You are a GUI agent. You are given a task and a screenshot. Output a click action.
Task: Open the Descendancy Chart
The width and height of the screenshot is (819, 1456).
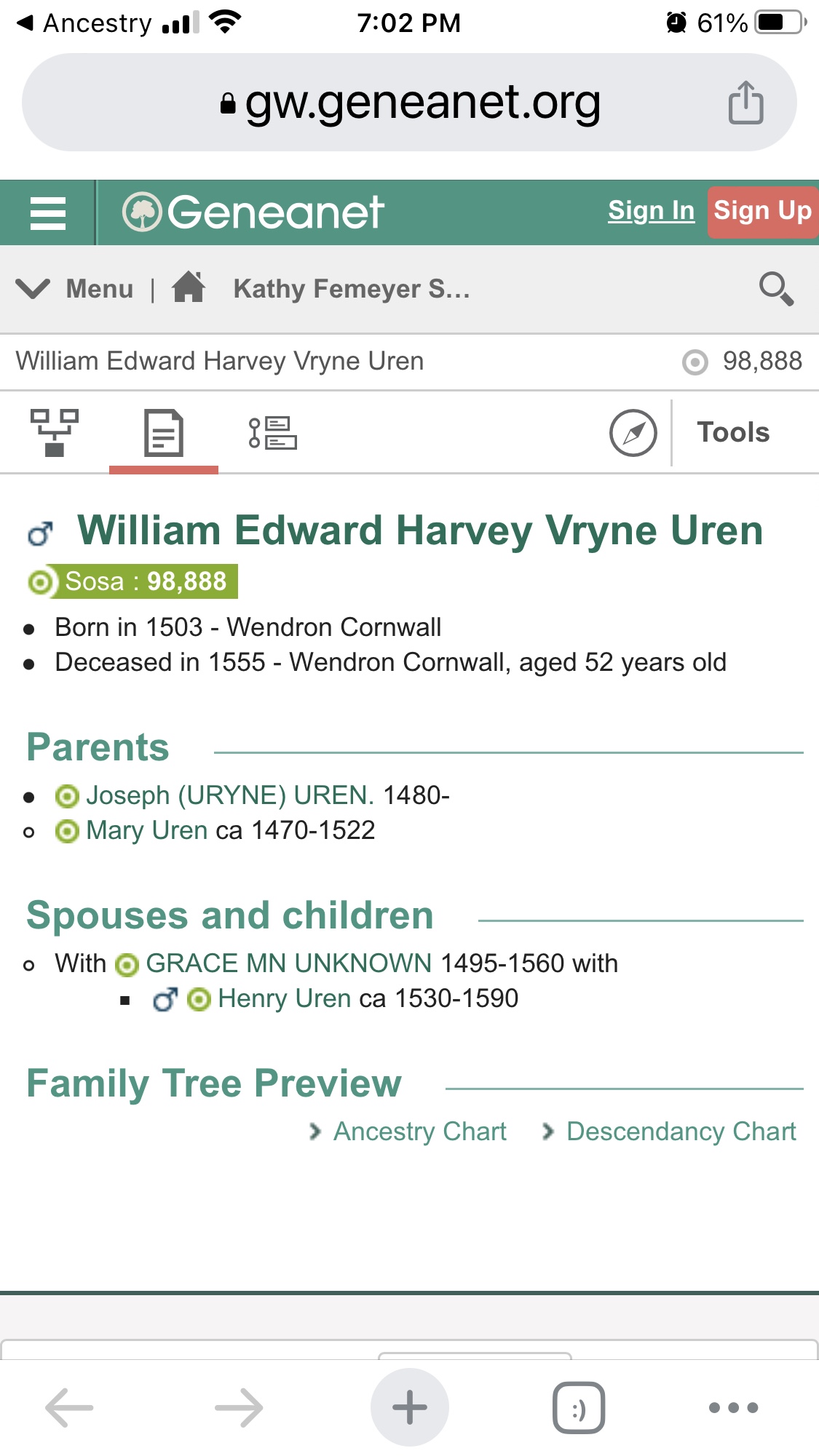pyautogui.click(x=681, y=1131)
